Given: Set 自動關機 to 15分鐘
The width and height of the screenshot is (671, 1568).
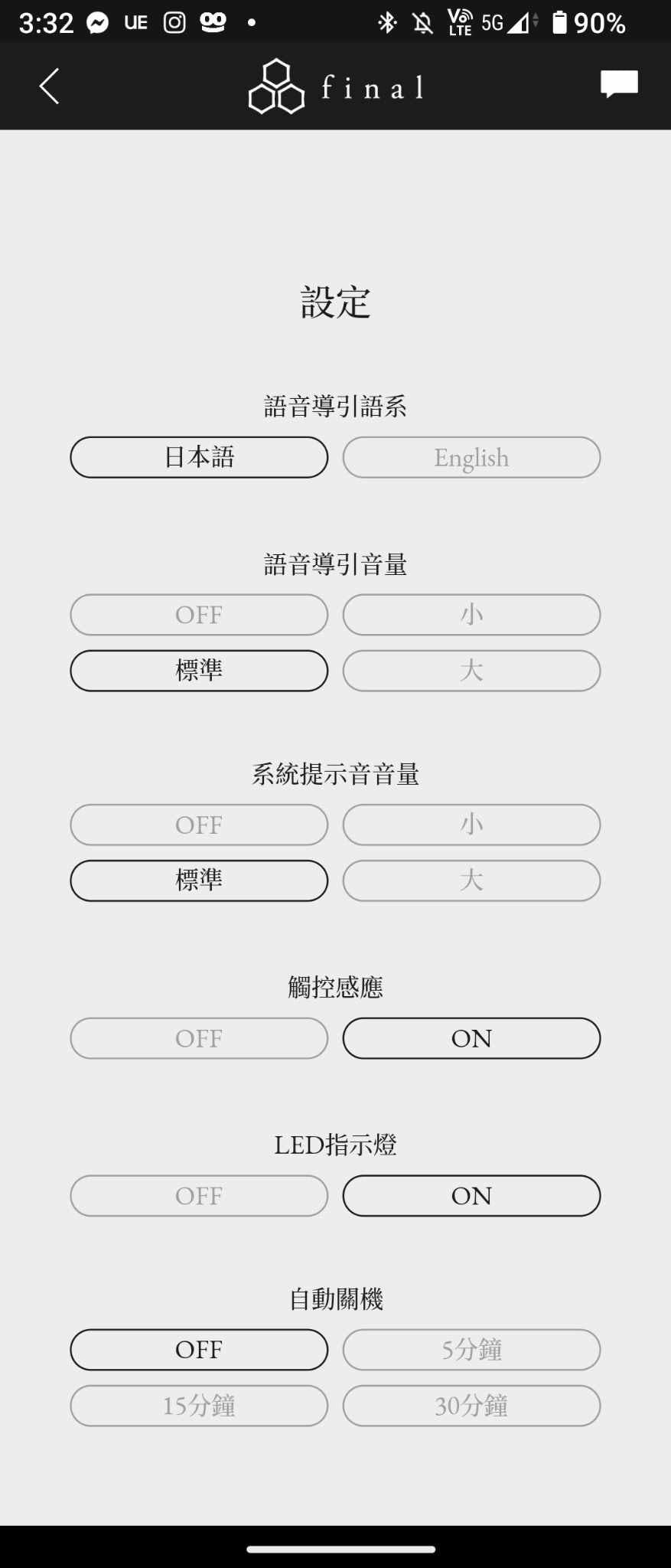Looking at the screenshot, I should pos(199,1406).
